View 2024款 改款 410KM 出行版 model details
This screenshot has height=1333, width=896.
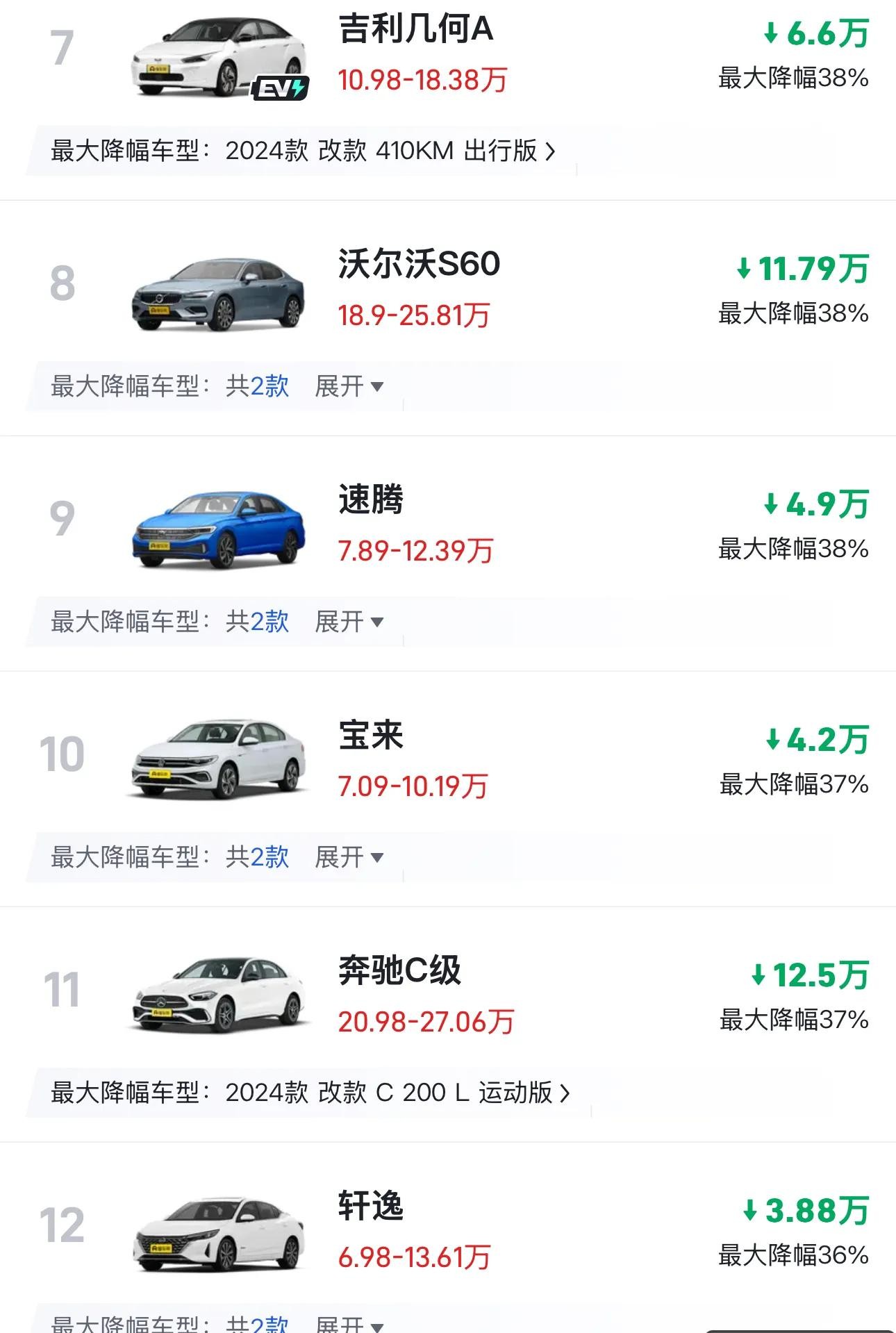[390, 151]
